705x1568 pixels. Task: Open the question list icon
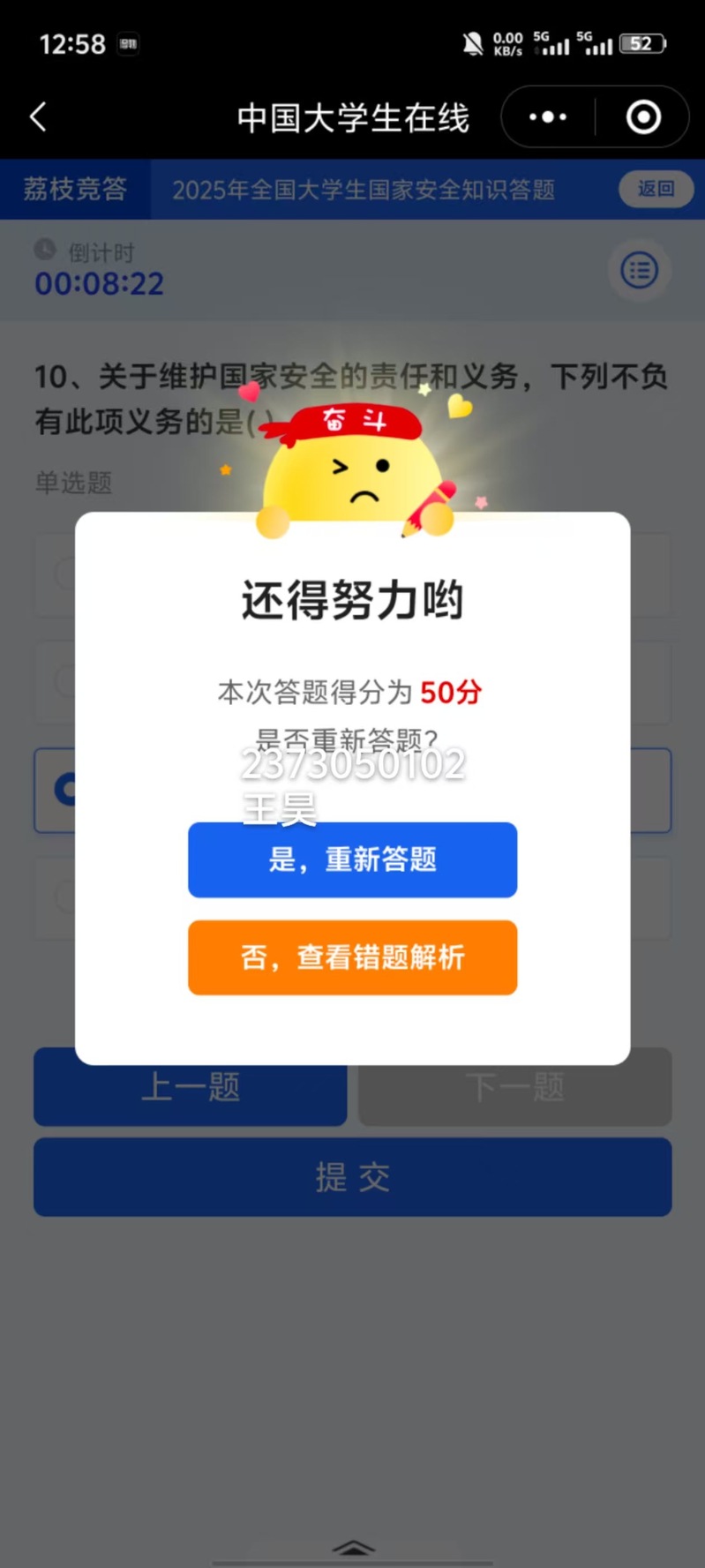click(x=639, y=270)
